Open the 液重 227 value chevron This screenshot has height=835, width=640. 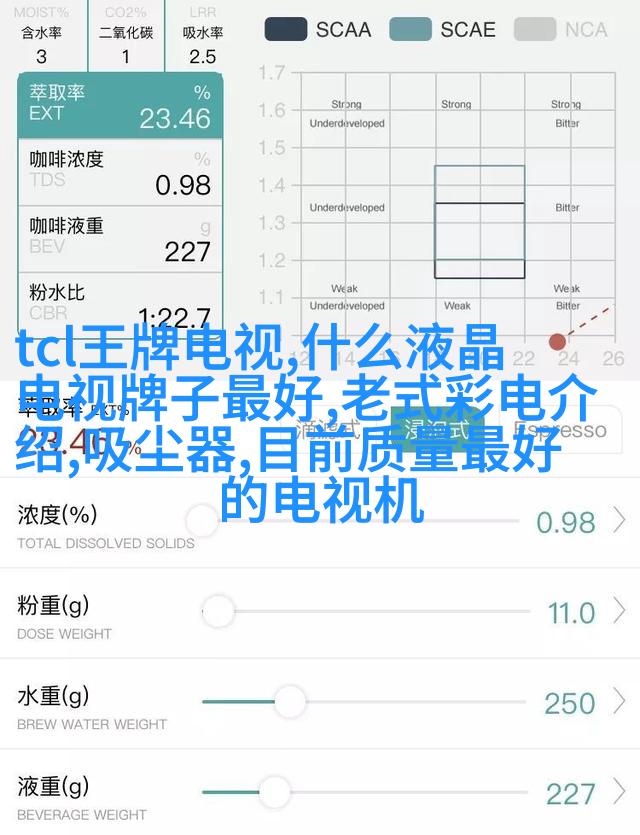point(621,793)
